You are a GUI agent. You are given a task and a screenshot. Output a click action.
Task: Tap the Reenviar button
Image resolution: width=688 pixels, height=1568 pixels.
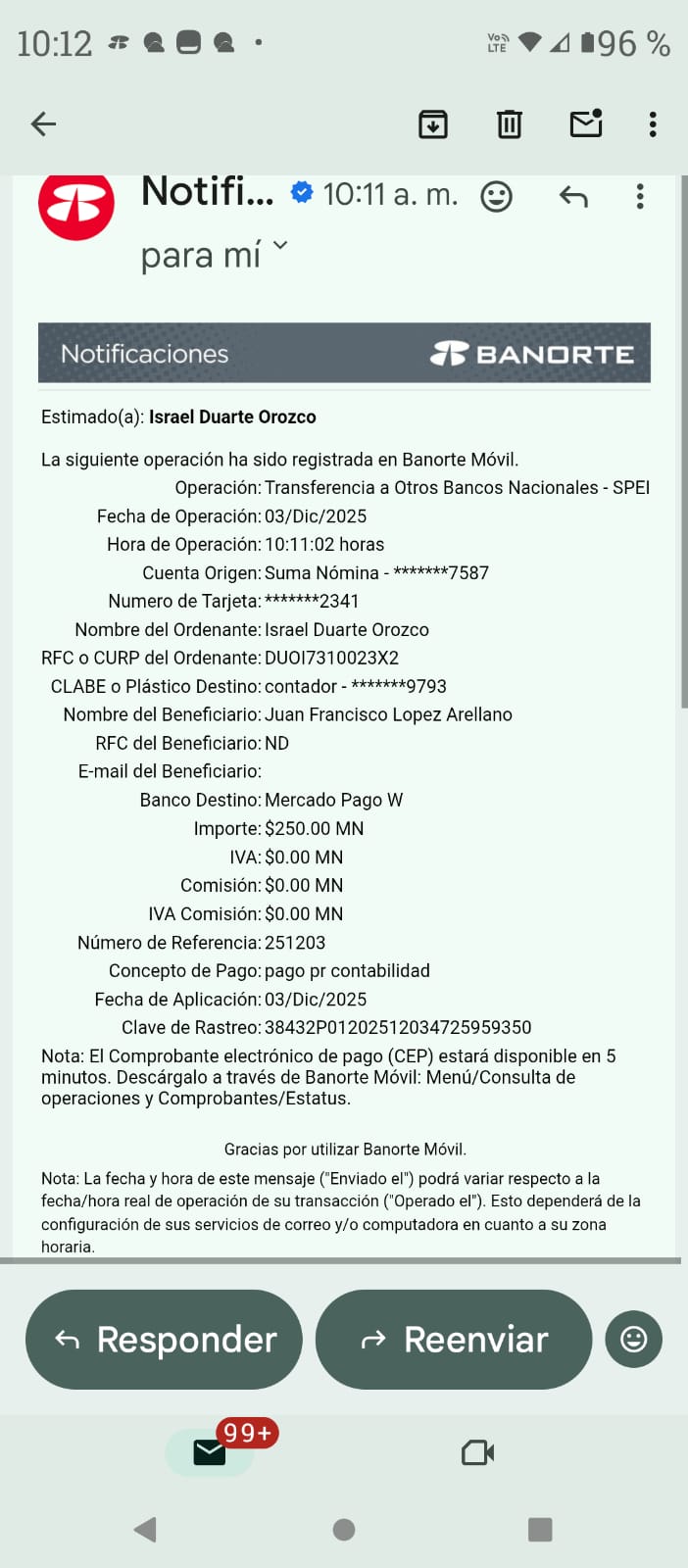(x=454, y=1339)
